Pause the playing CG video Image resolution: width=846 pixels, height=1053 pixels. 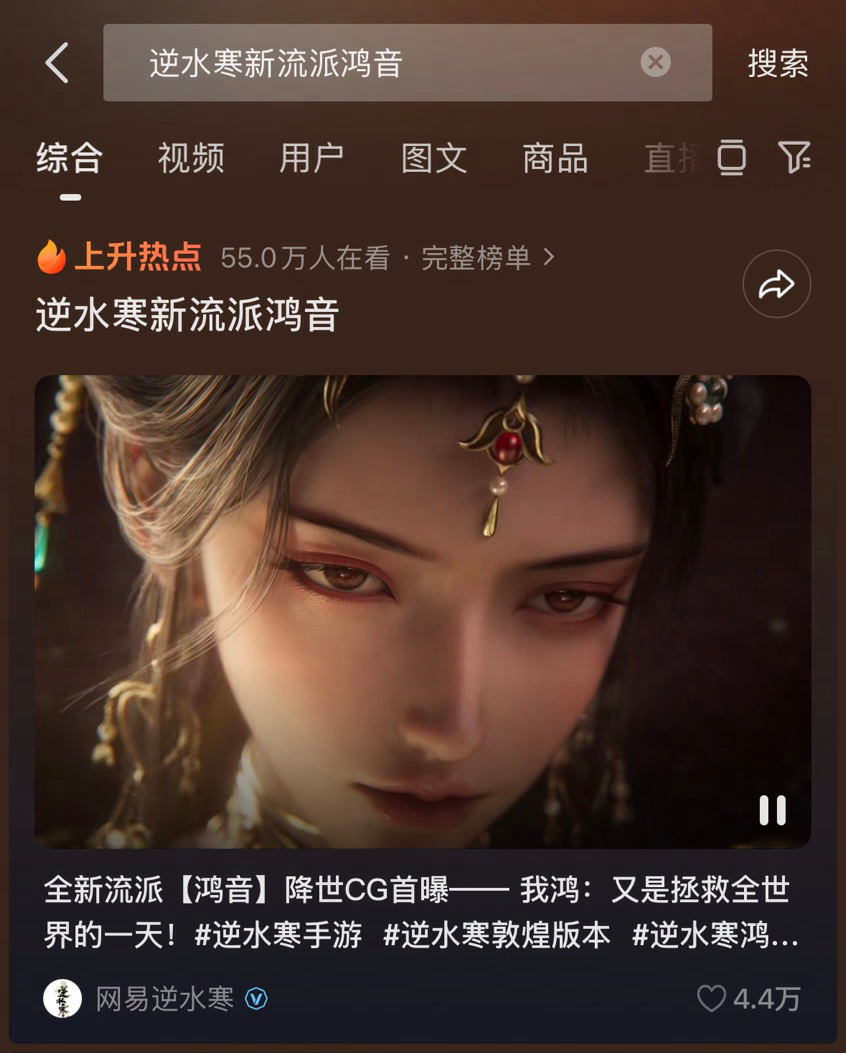pos(772,810)
